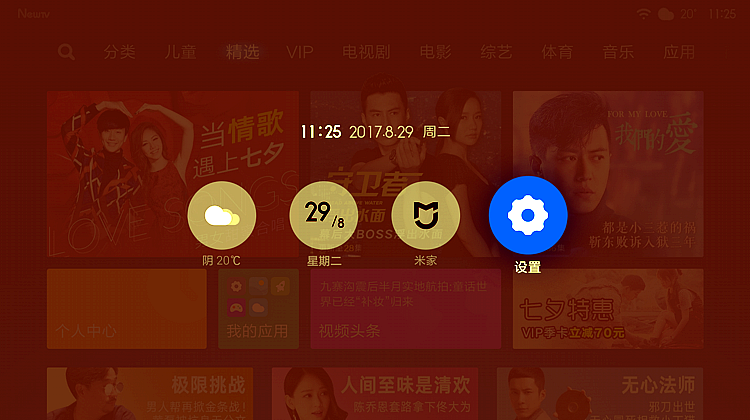The height and width of the screenshot is (420, 750).
Task: Open the weather shortcut showing 阴 20℃
Action: pyautogui.click(x=222, y=215)
